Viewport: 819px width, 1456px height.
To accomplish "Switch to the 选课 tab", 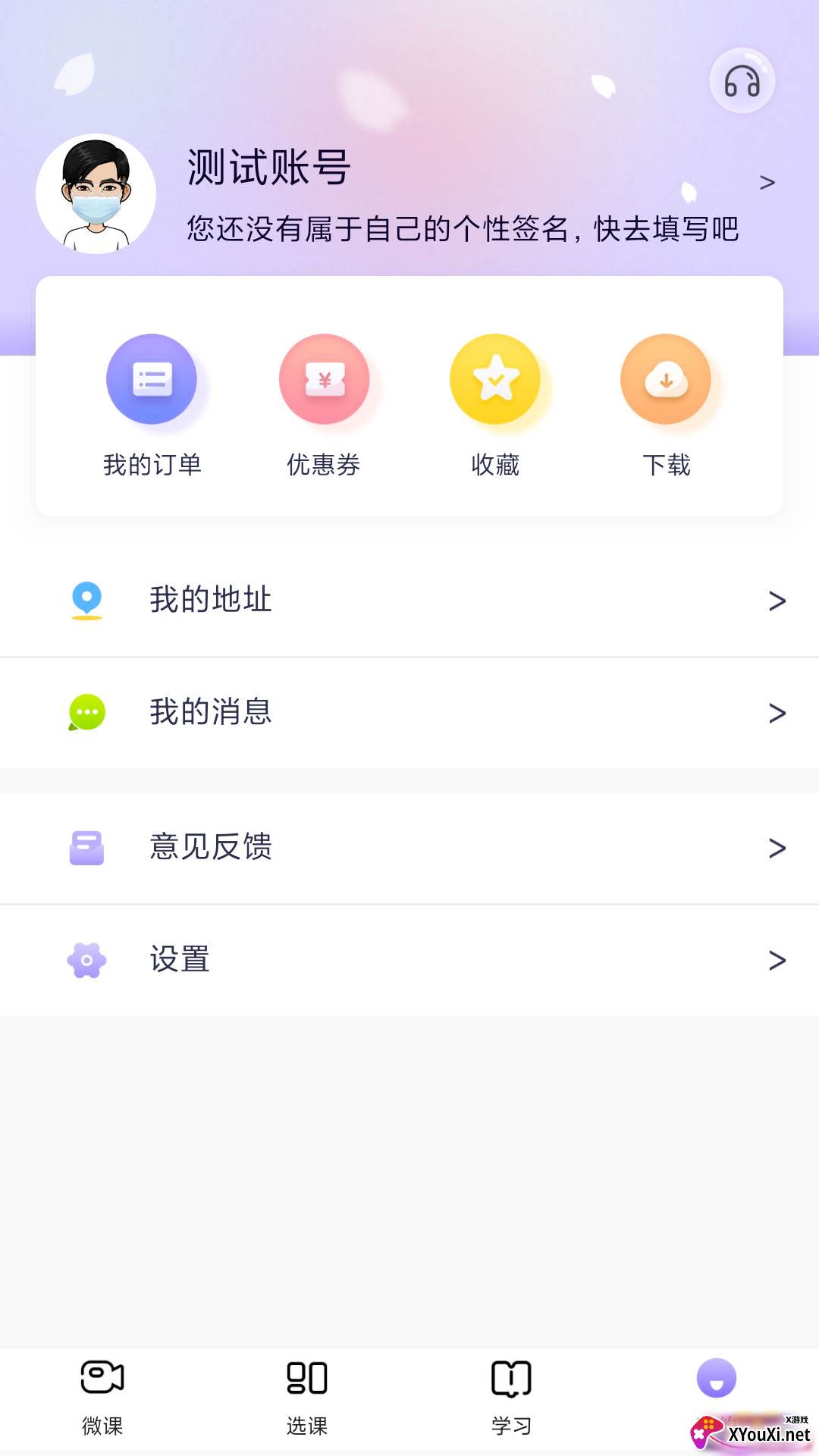I will (x=307, y=1397).
